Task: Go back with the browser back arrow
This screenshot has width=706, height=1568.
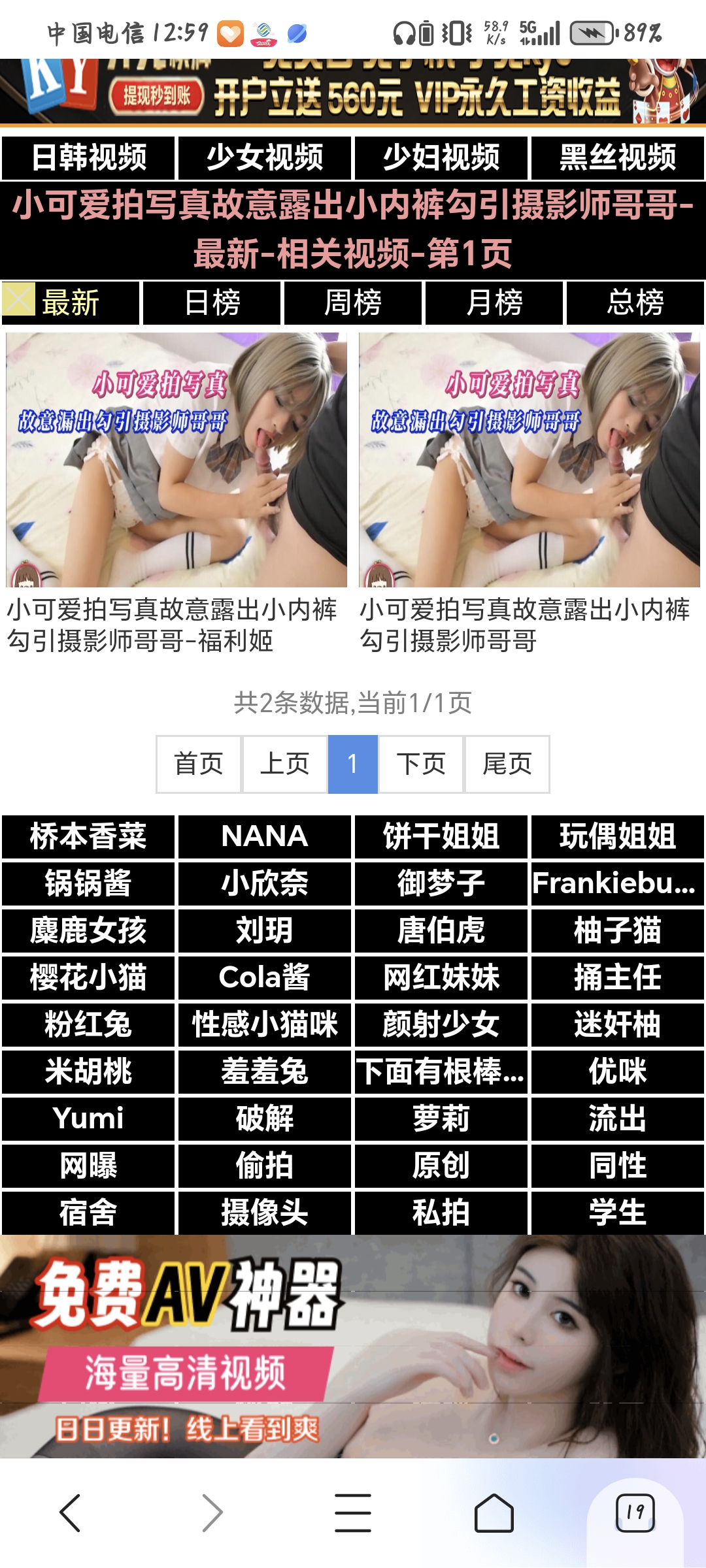Action: point(70,1512)
